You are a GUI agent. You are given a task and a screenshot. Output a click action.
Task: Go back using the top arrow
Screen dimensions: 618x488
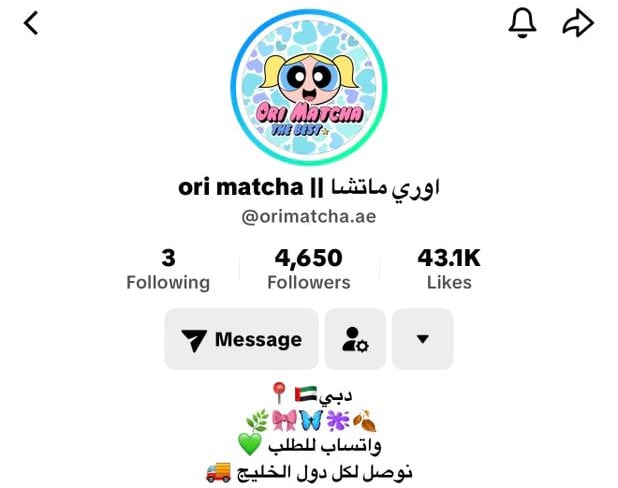tap(31, 23)
